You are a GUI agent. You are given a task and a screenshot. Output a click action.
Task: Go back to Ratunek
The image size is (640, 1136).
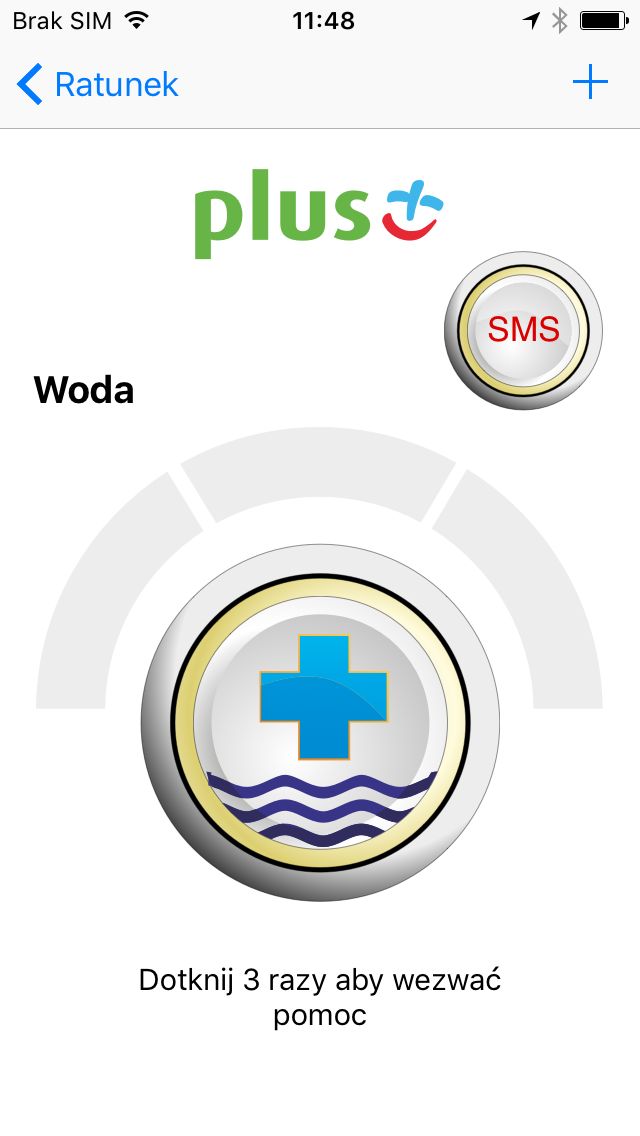(x=97, y=84)
